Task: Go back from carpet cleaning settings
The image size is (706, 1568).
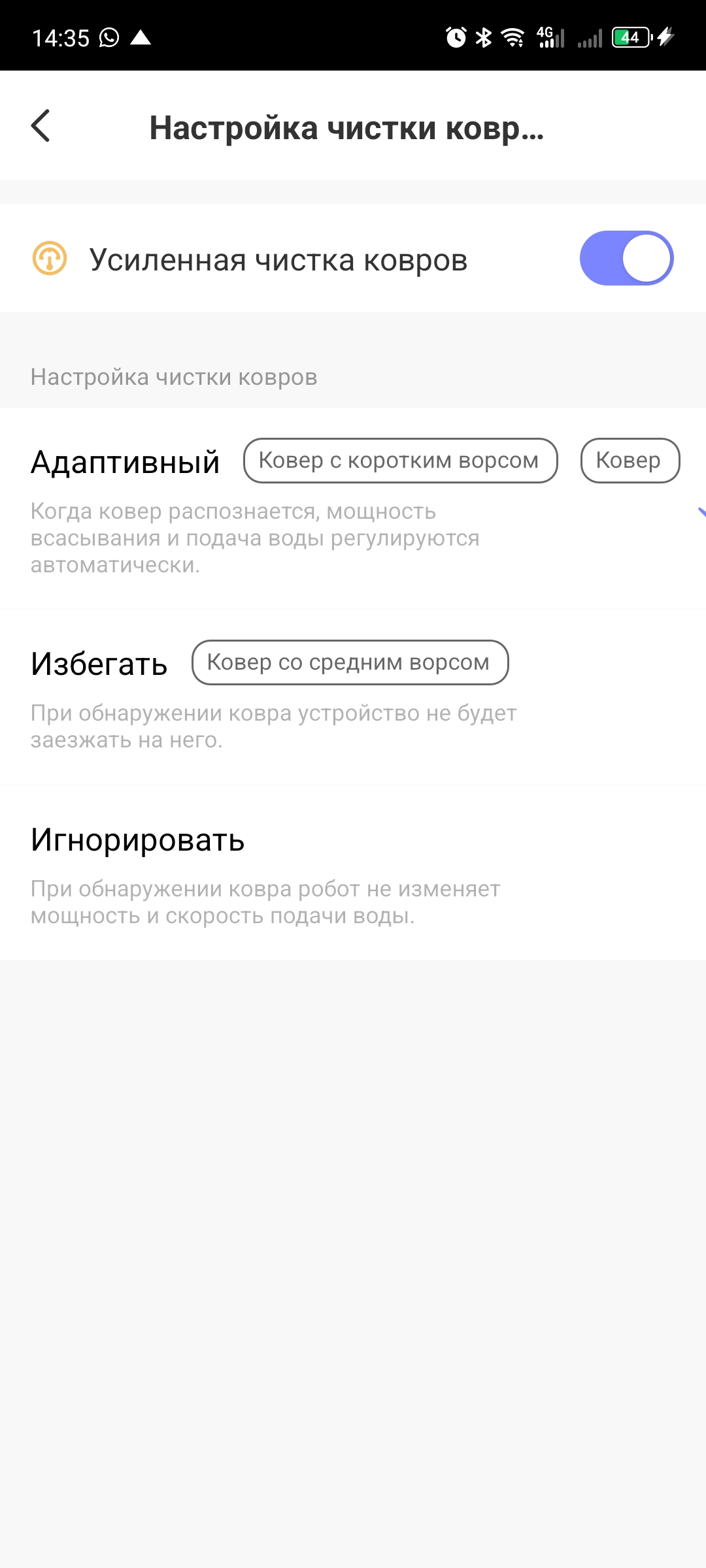Action: pyautogui.click(x=41, y=125)
